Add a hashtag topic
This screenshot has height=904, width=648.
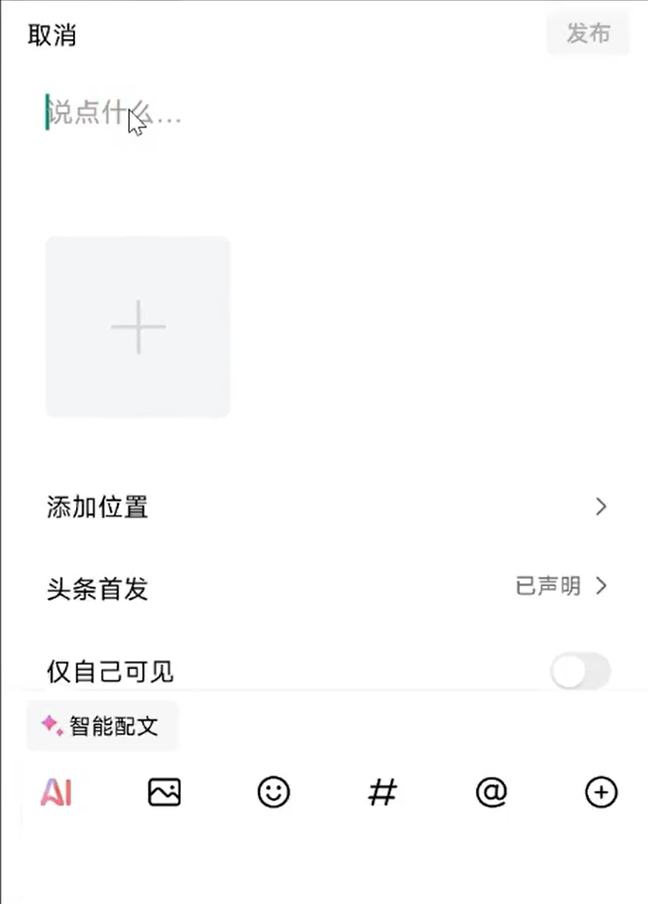[382, 793]
